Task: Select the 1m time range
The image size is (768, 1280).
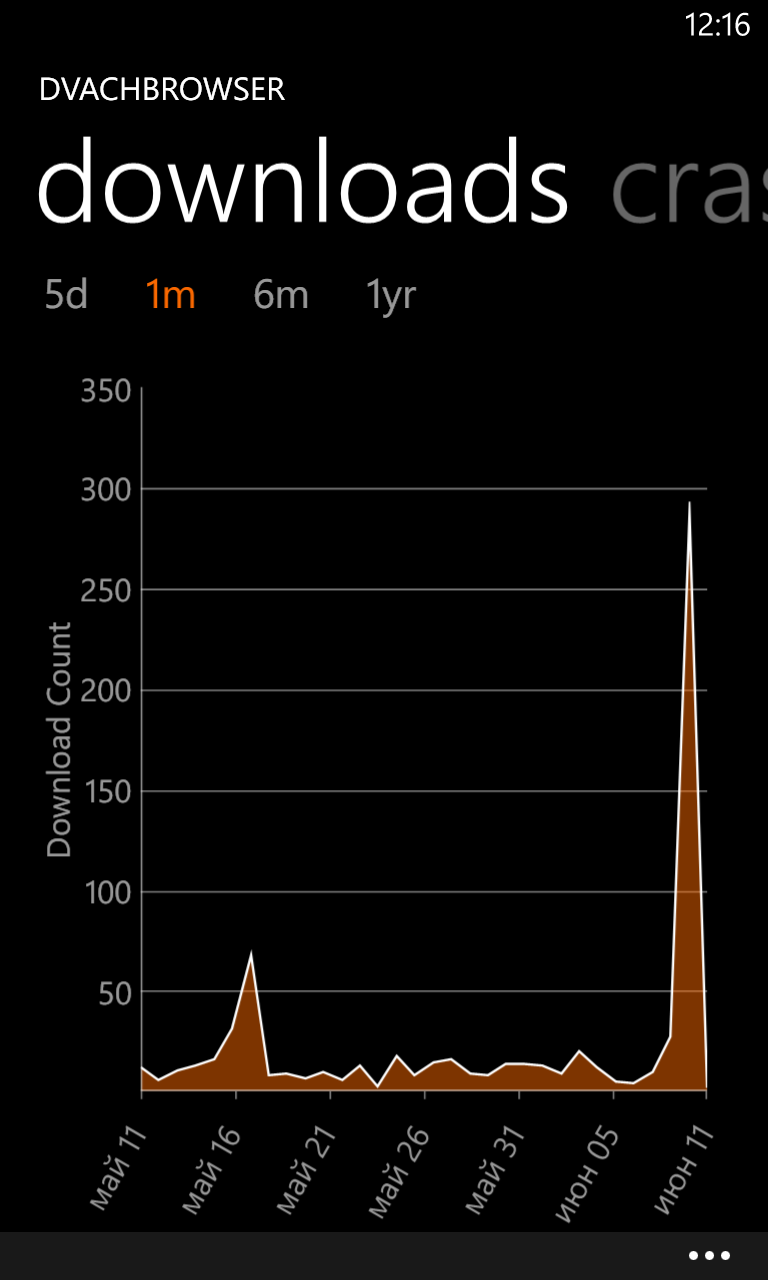Action: pos(170,296)
